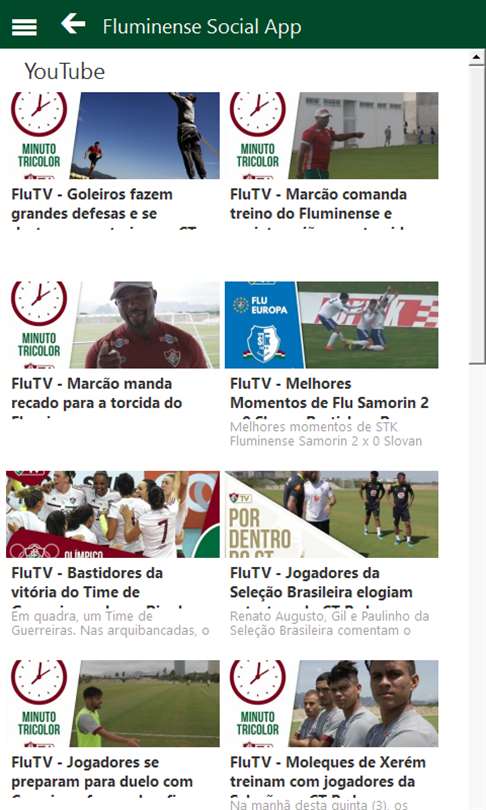Go back with the arrow icon
This screenshot has height=810, width=486.
point(73,24)
